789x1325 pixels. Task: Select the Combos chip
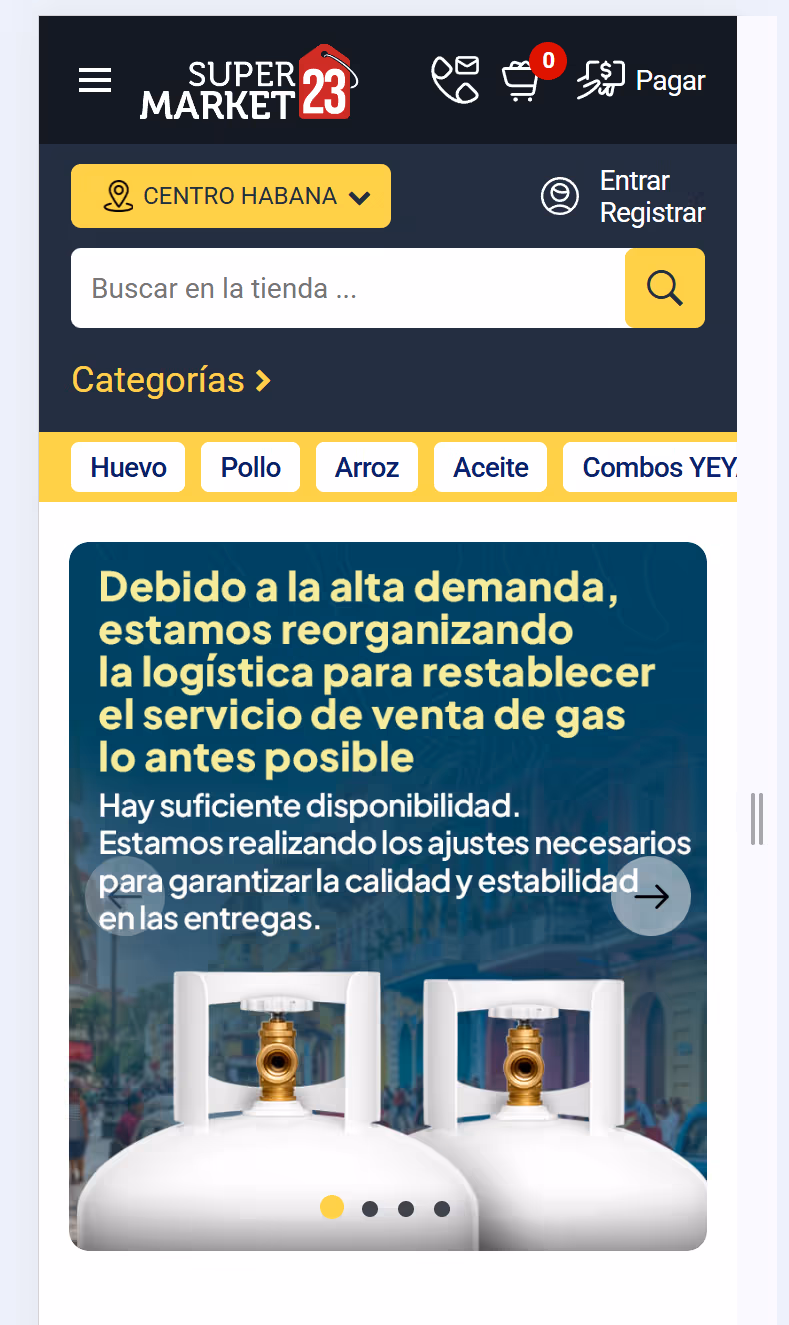tap(650, 467)
